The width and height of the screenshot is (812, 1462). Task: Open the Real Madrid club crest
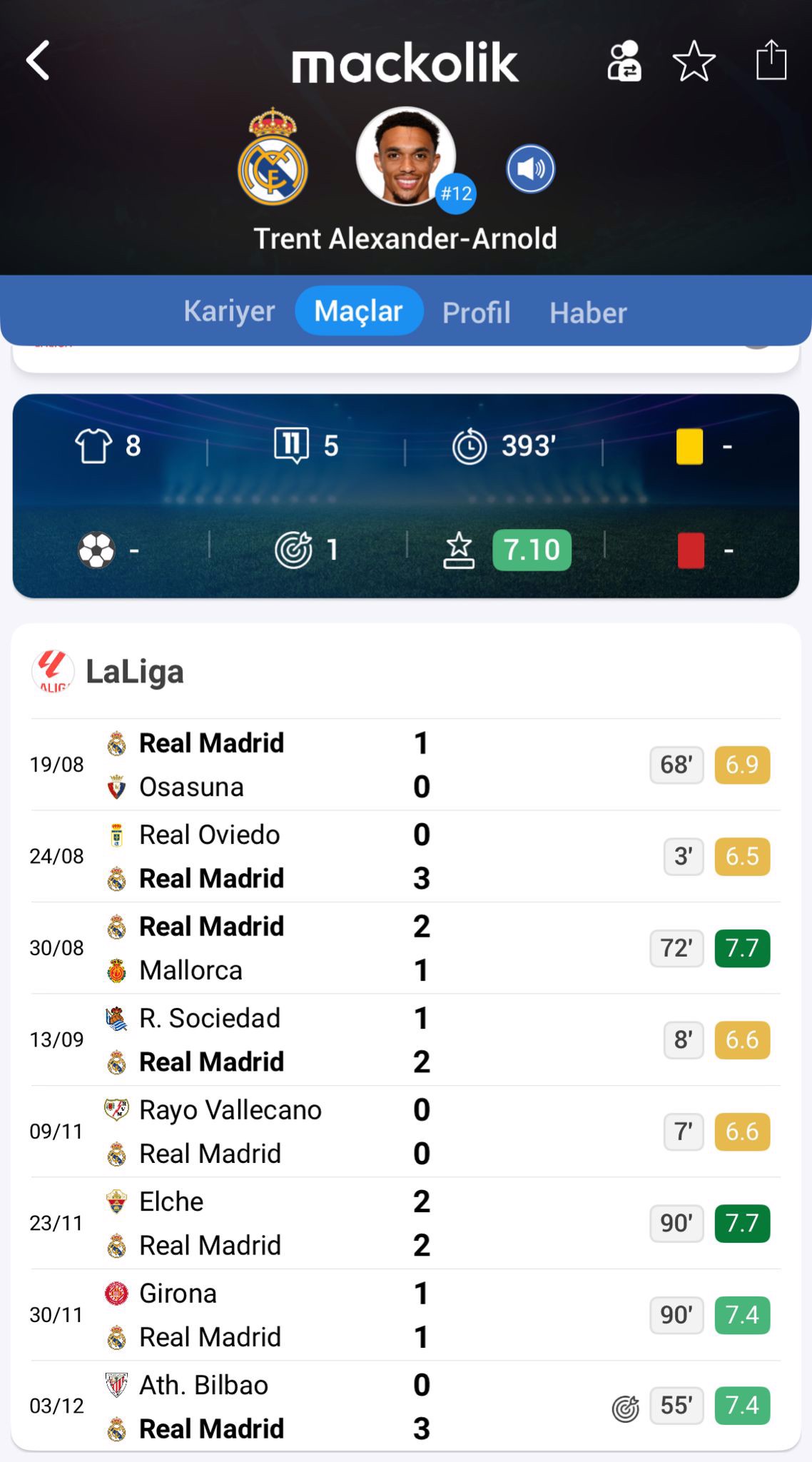(273, 158)
